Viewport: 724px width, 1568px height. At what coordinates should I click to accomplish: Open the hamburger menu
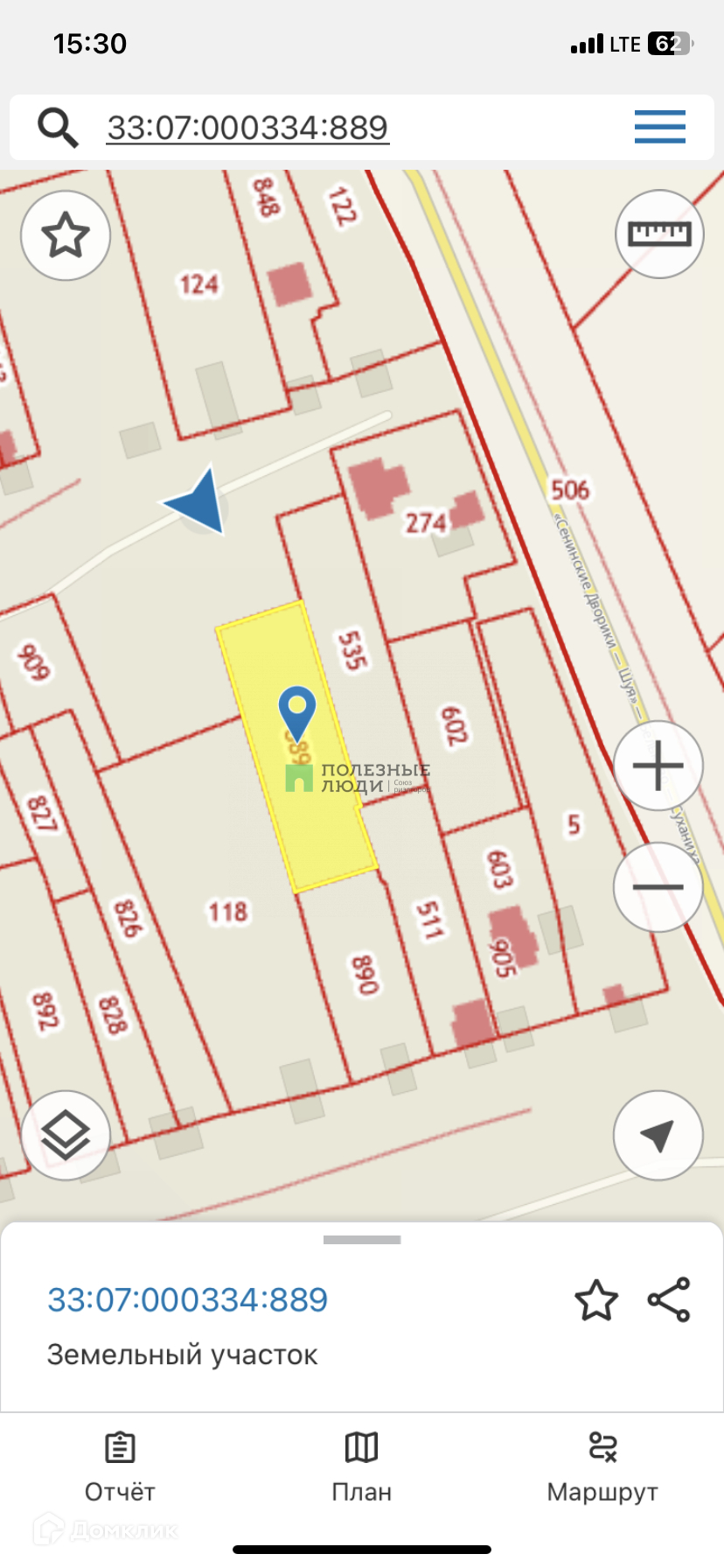(659, 128)
